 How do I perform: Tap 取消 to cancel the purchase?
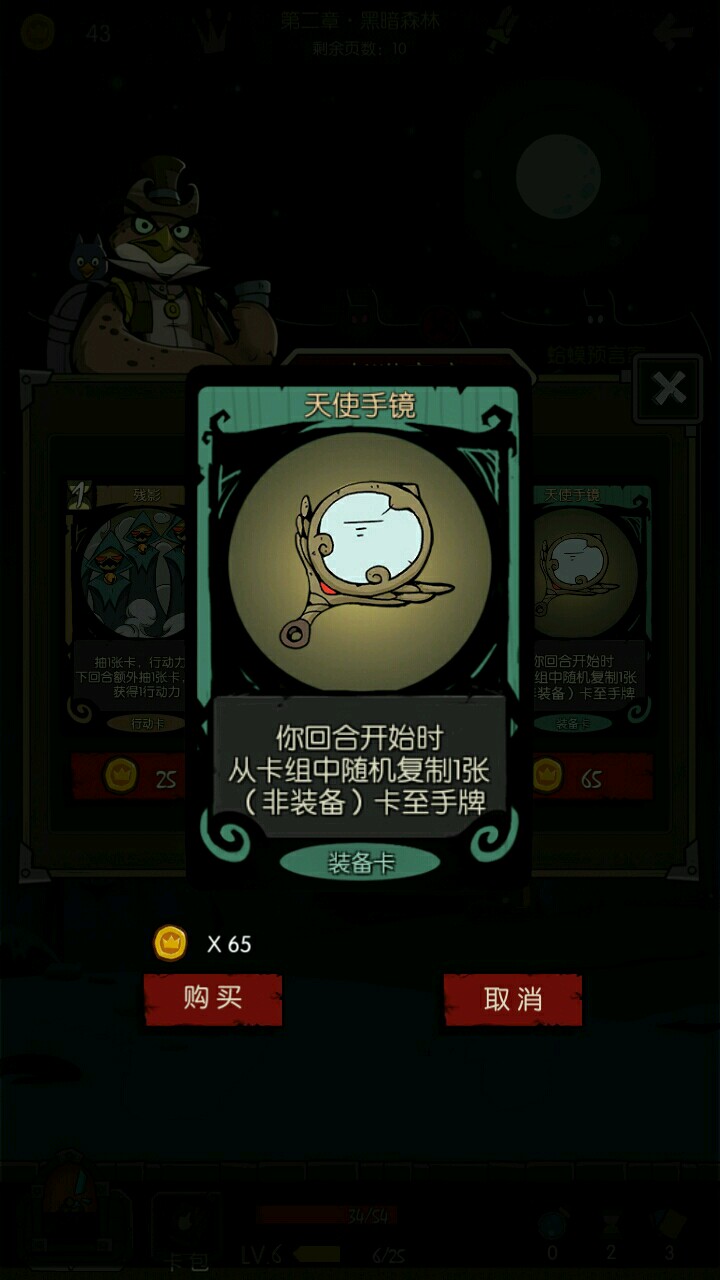point(513,999)
